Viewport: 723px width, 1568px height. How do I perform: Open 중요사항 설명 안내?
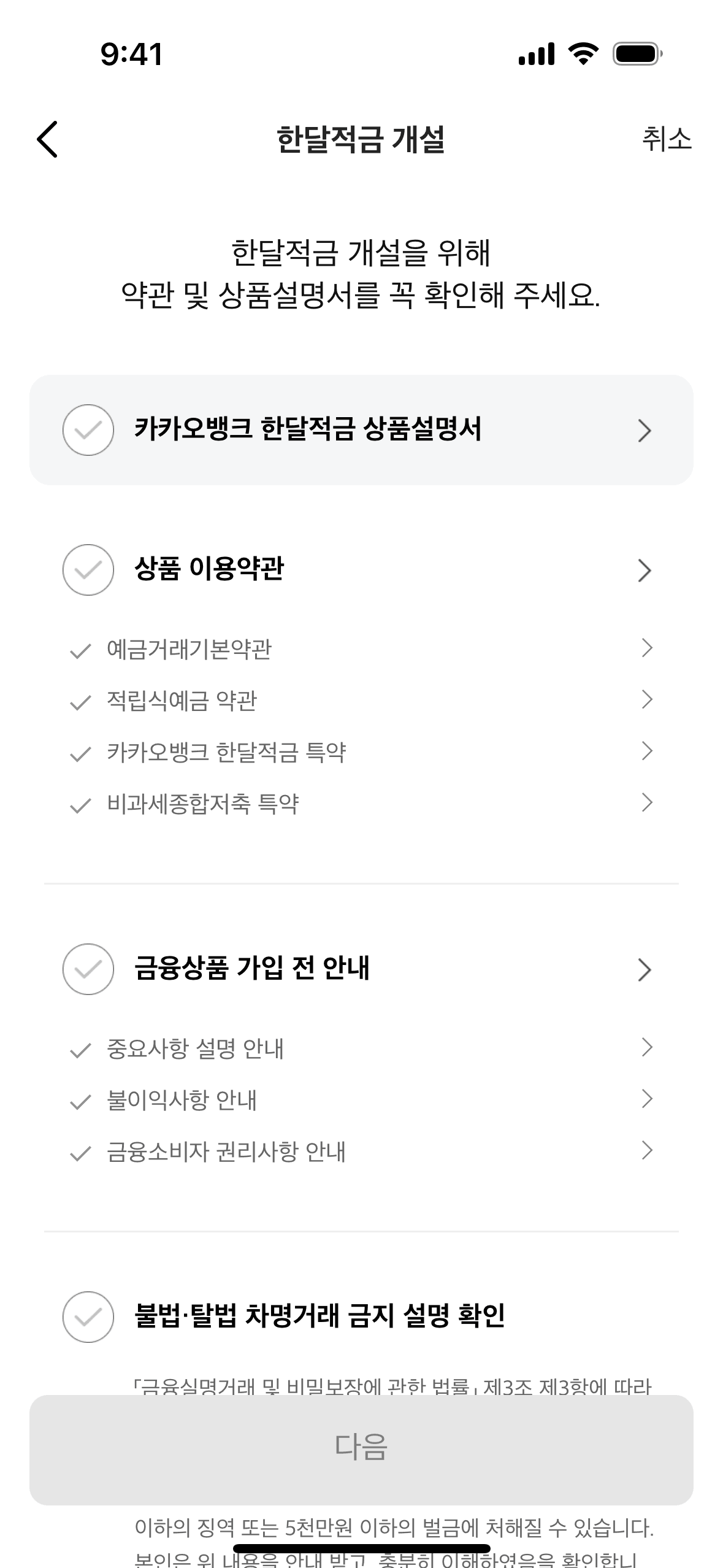tap(195, 1048)
